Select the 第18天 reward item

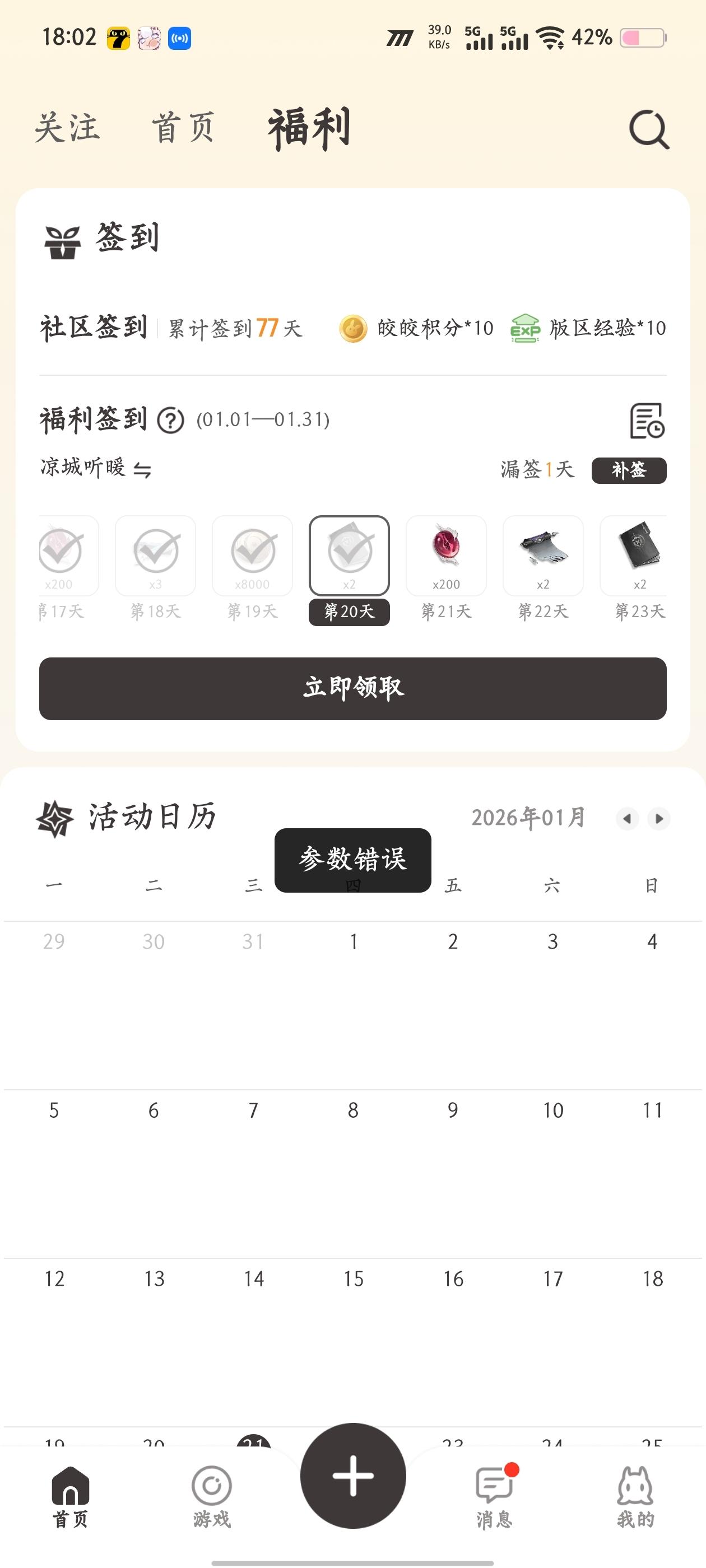pyautogui.click(x=155, y=556)
